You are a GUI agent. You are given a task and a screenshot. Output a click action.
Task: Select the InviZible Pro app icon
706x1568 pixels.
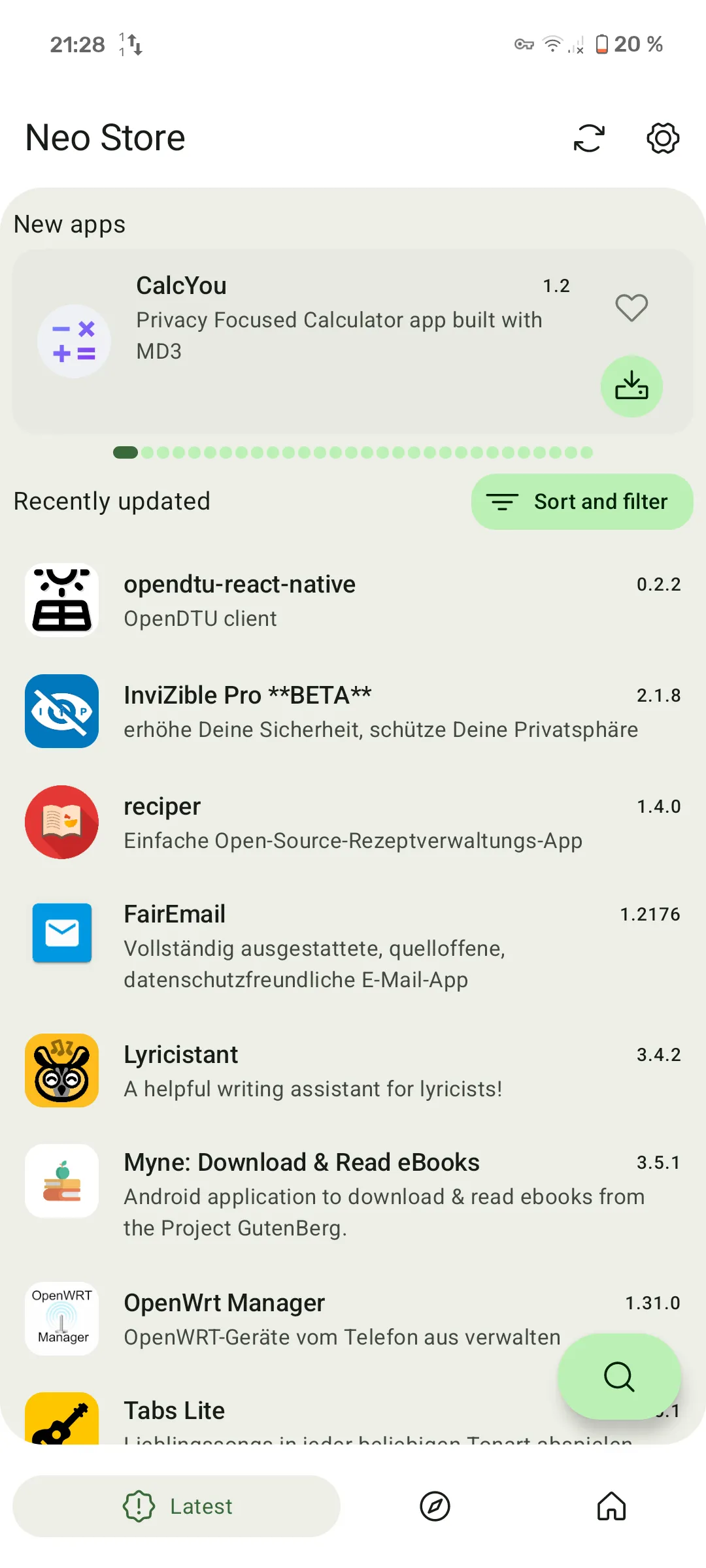(61, 711)
